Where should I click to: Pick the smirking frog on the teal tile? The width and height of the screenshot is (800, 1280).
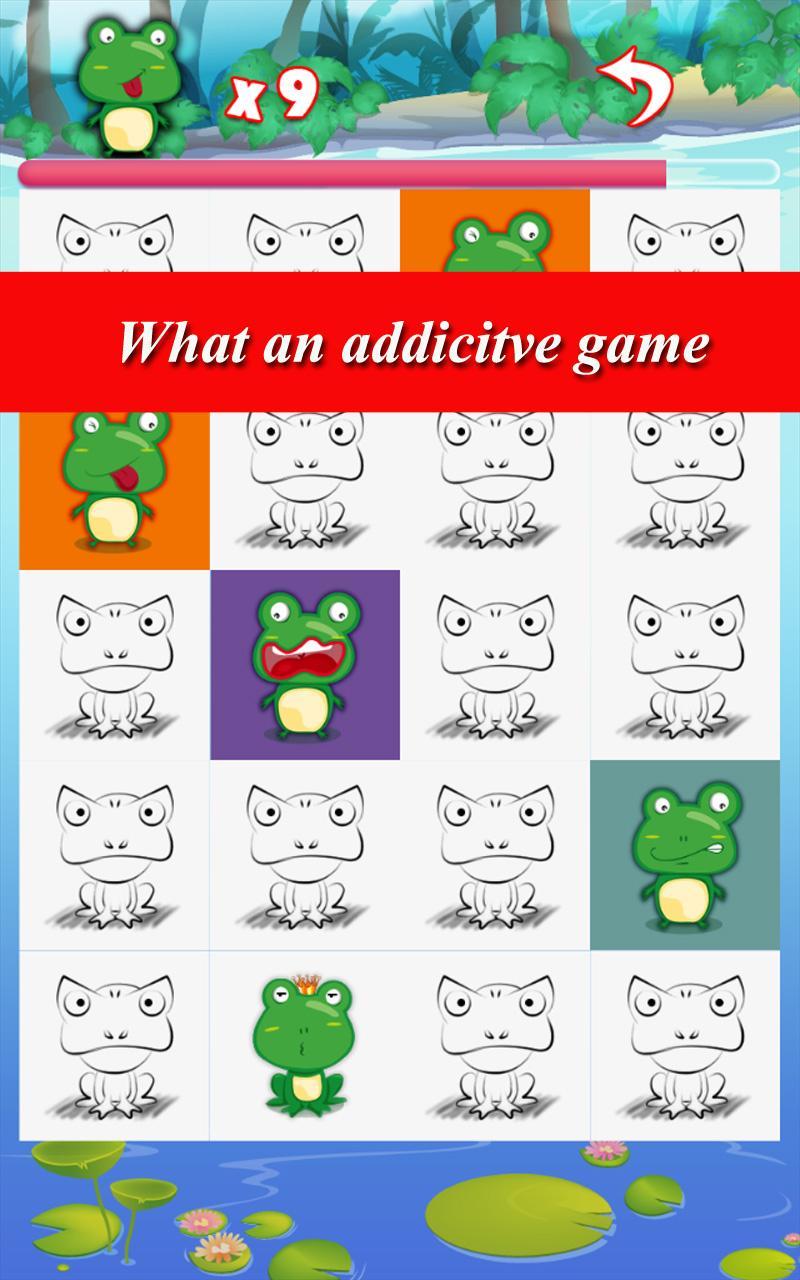[x=685, y=855]
